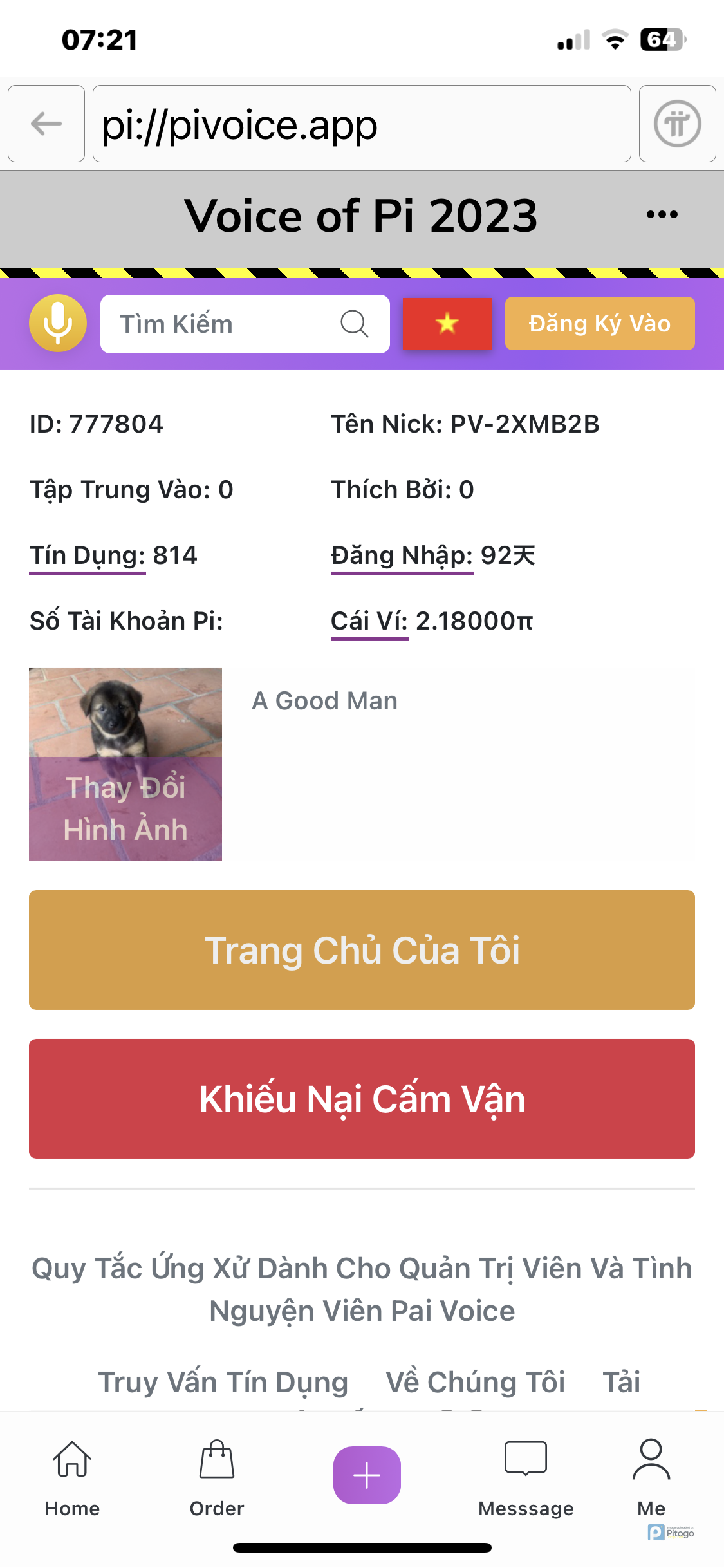Tap the pi://pivoice.app address bar

click(x=361, y=124)
